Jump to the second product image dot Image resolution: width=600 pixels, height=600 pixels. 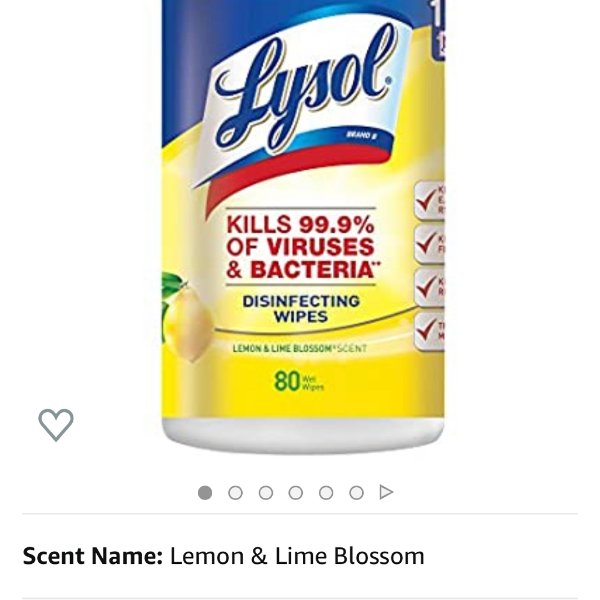pos(235,492)
